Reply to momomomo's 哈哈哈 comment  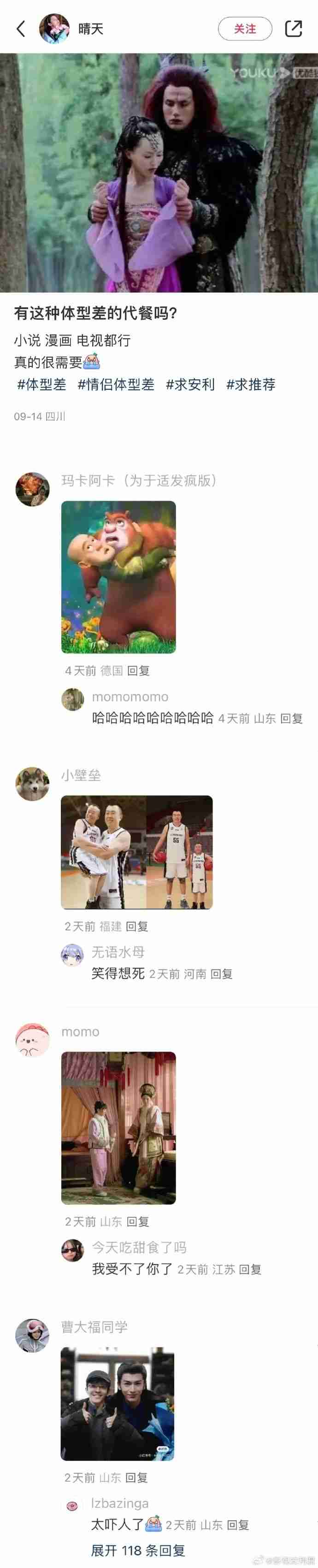pos(291,719)
